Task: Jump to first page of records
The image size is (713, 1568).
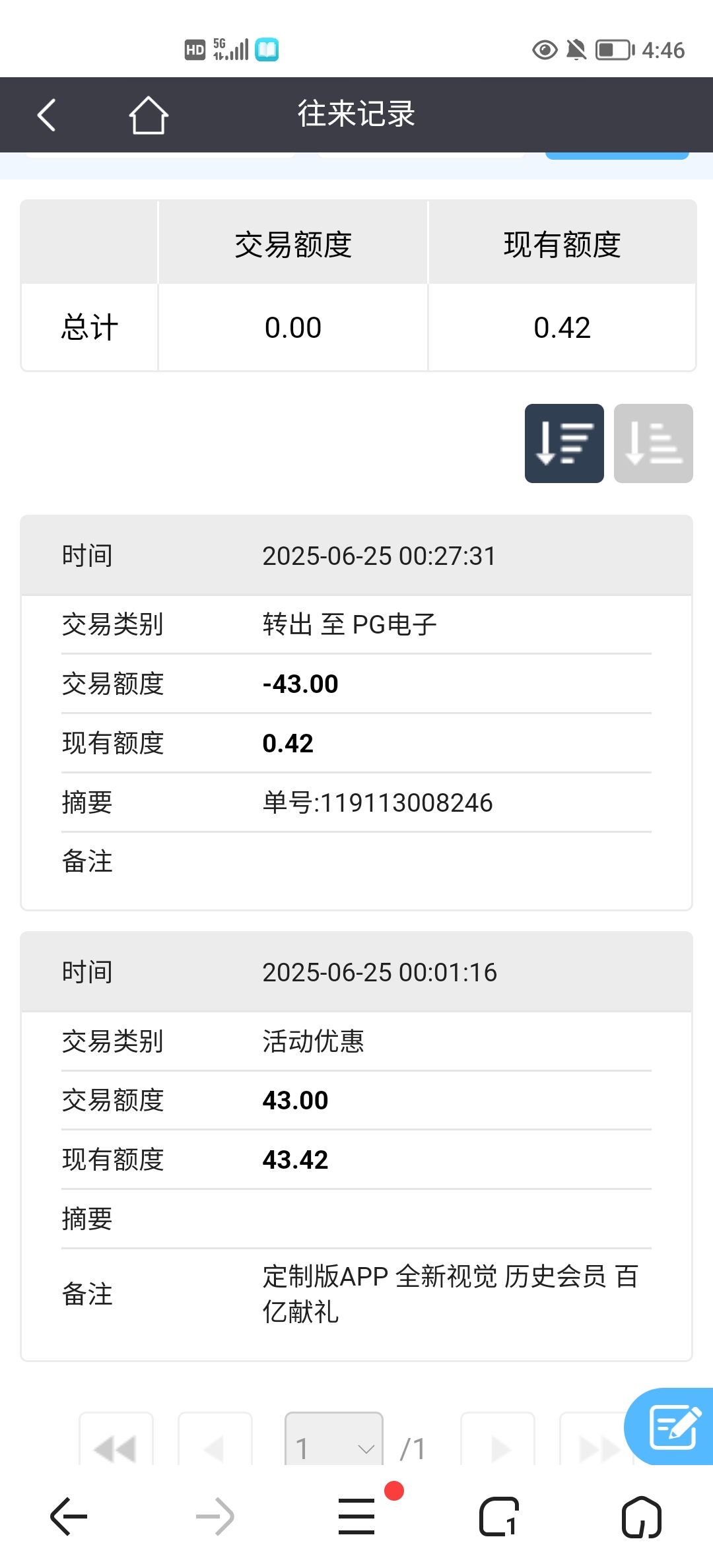Action: 116,1445
